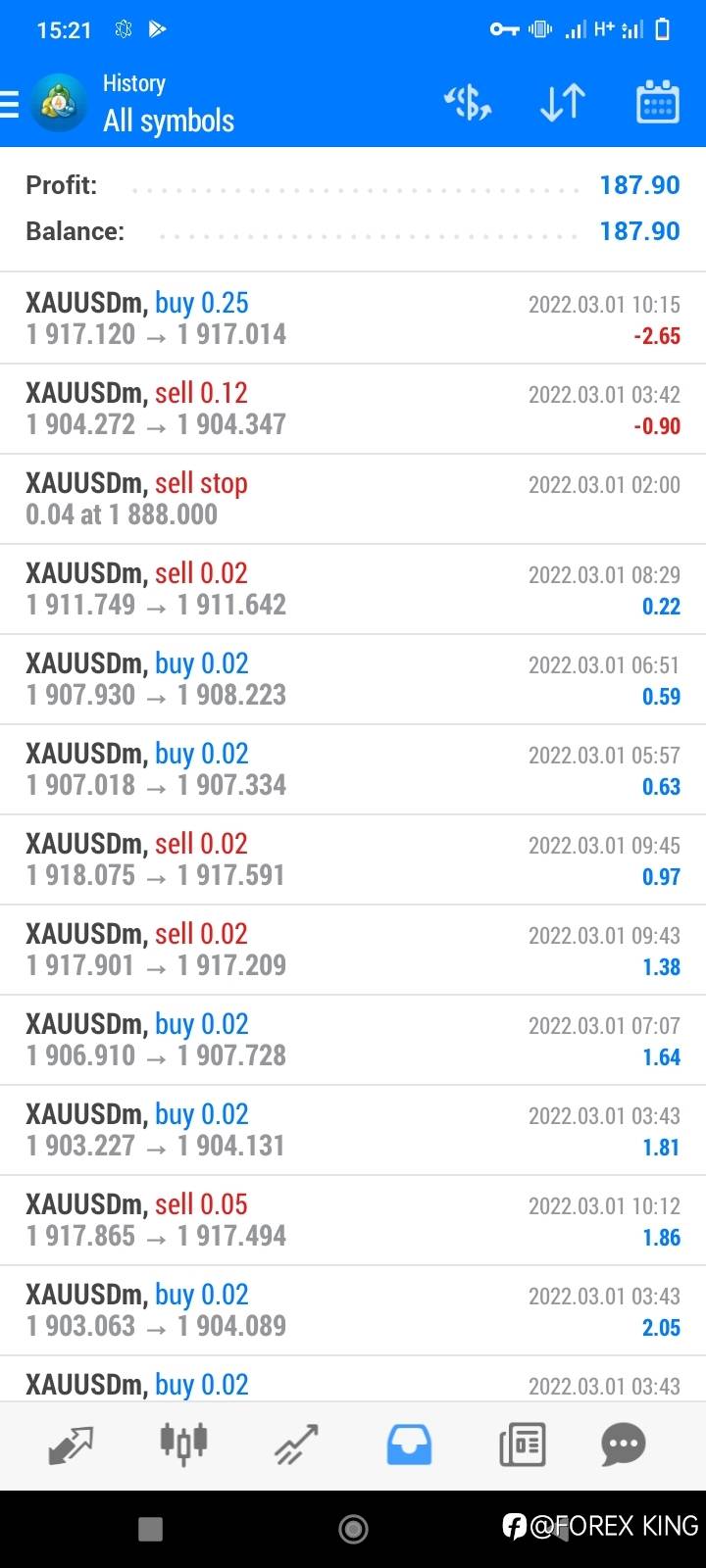Expand the sell 0.02 trade at 08:29
This screenshot has height=1568, width=706.
click(x=353, y=589)
